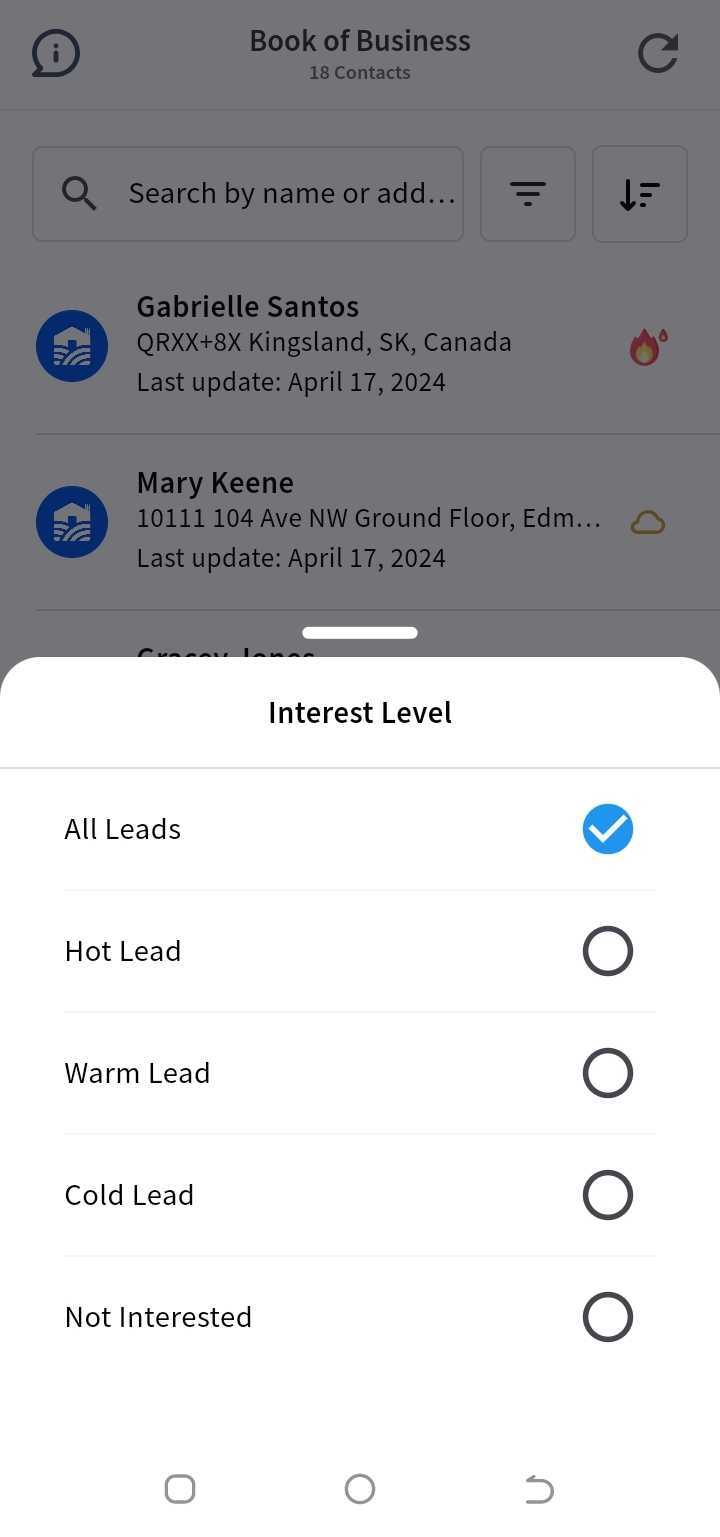Select Warm Lead filter
The height and width of the screenshot is (1537, 720).
point(360,1073)
